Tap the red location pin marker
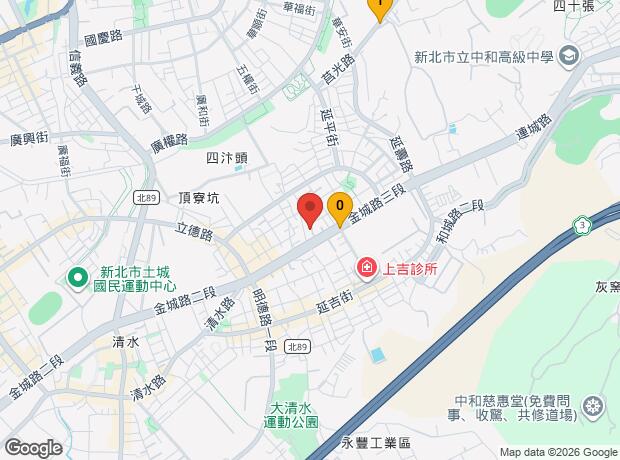Image resolution: width=620 pixels, height=460 pixels. coord(310,209)
